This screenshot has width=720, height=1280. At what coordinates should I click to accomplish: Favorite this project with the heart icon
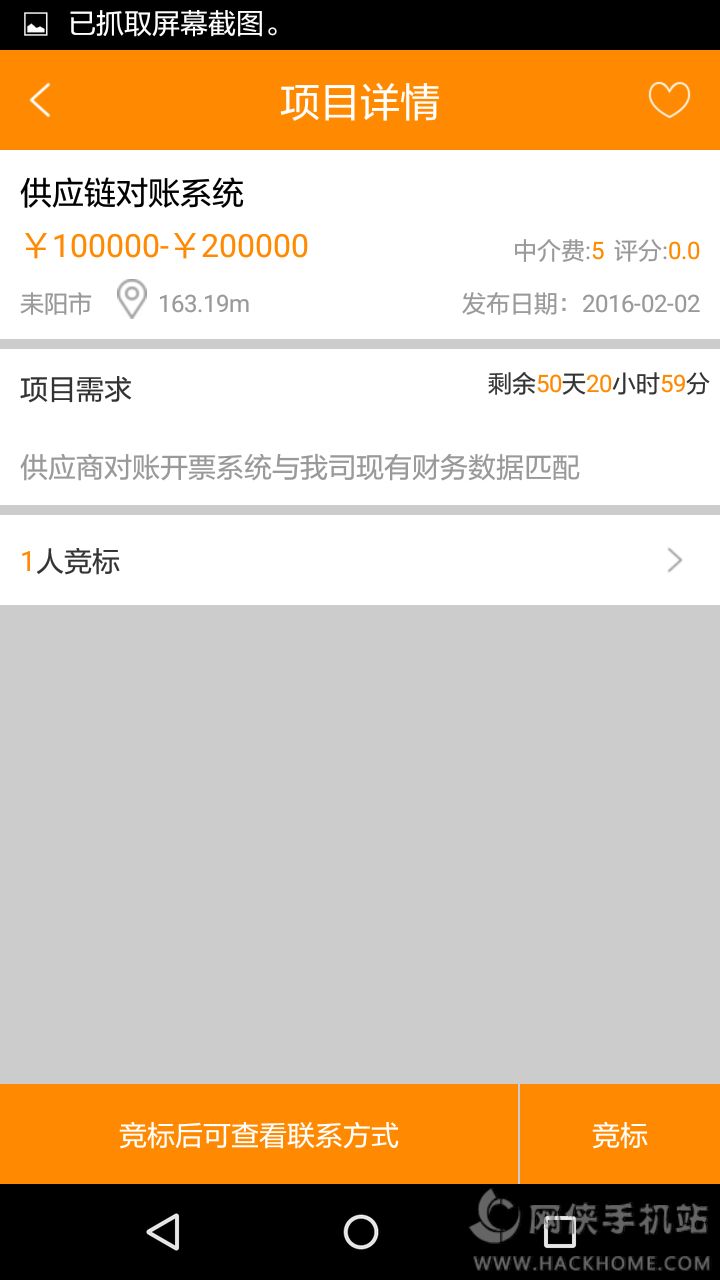[669, 101]
